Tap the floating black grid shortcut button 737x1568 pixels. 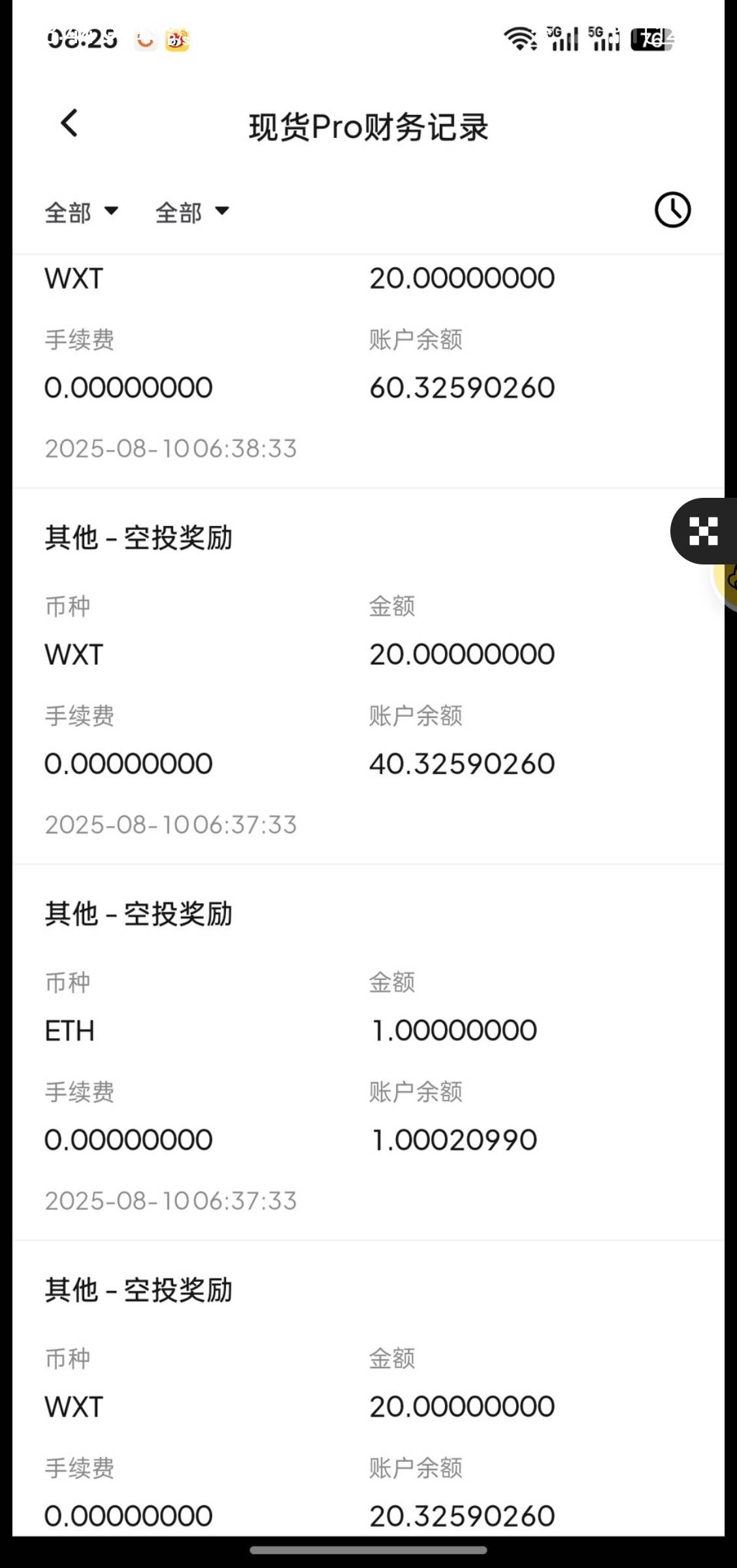click(704, 531)
